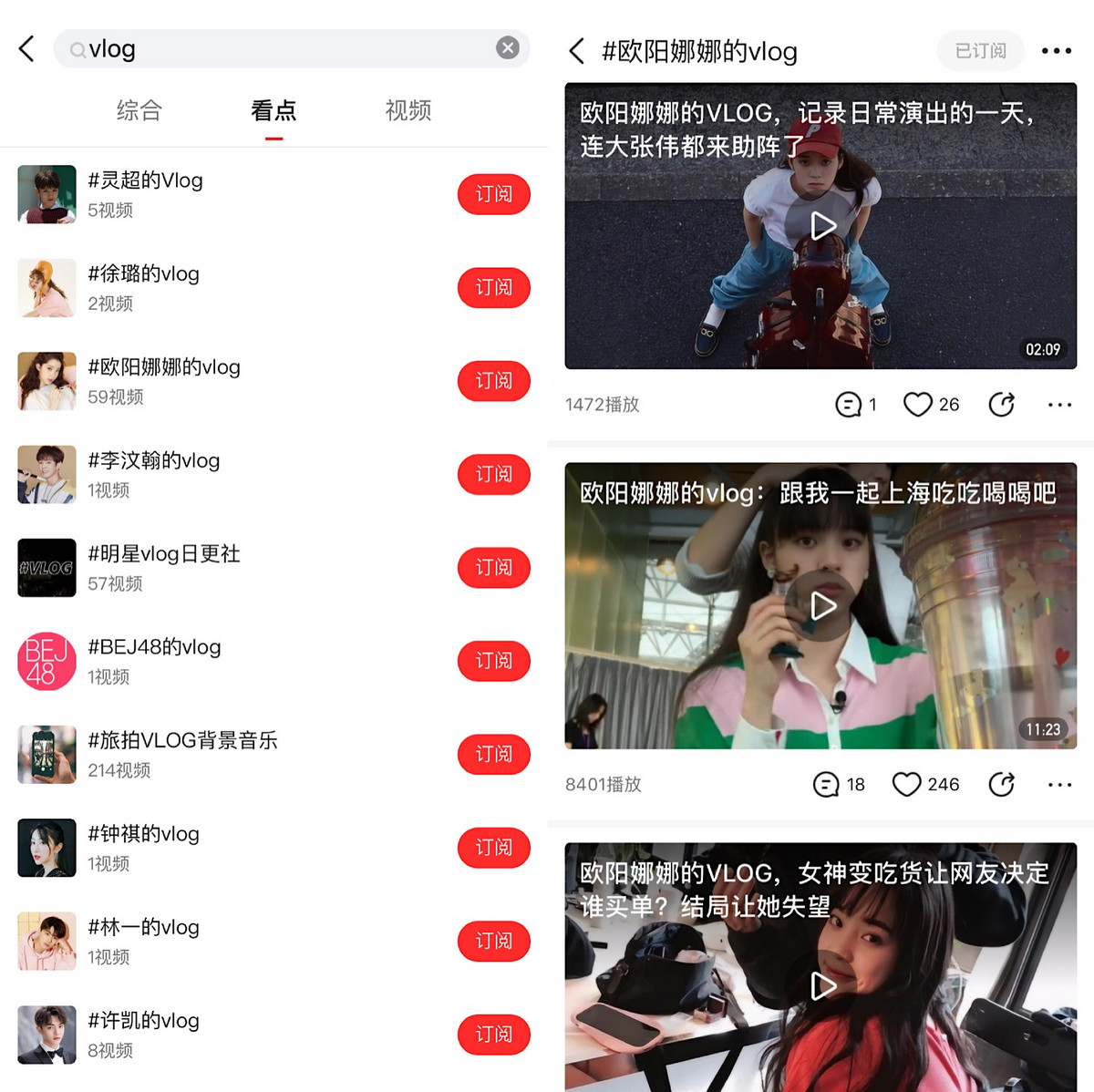
Task: Subscribe to #明星vlog日更社
Action: click(x=493, y=568)
